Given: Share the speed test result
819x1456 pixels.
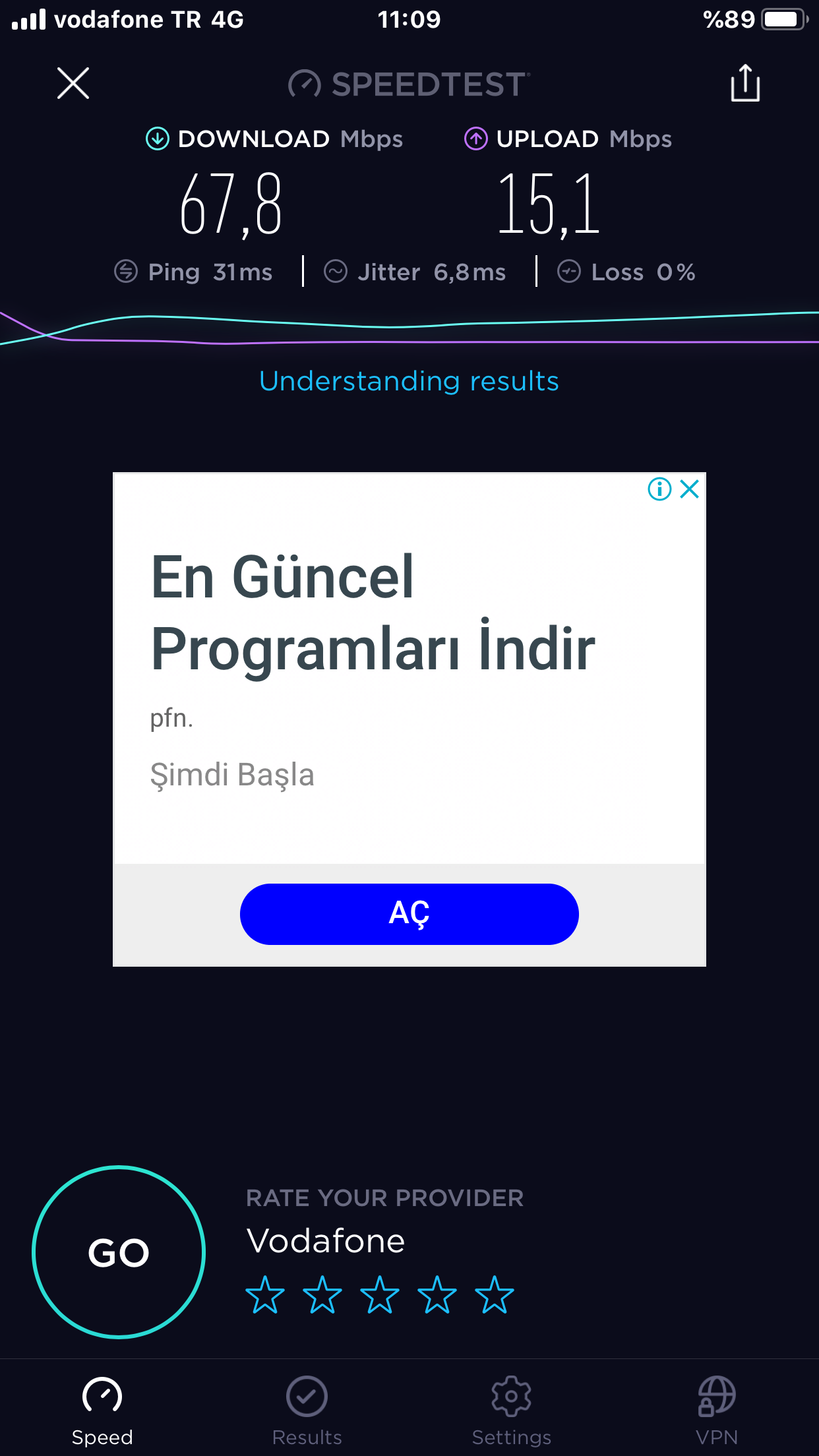Looking at the screenshot, I should [x=745, y=84].
